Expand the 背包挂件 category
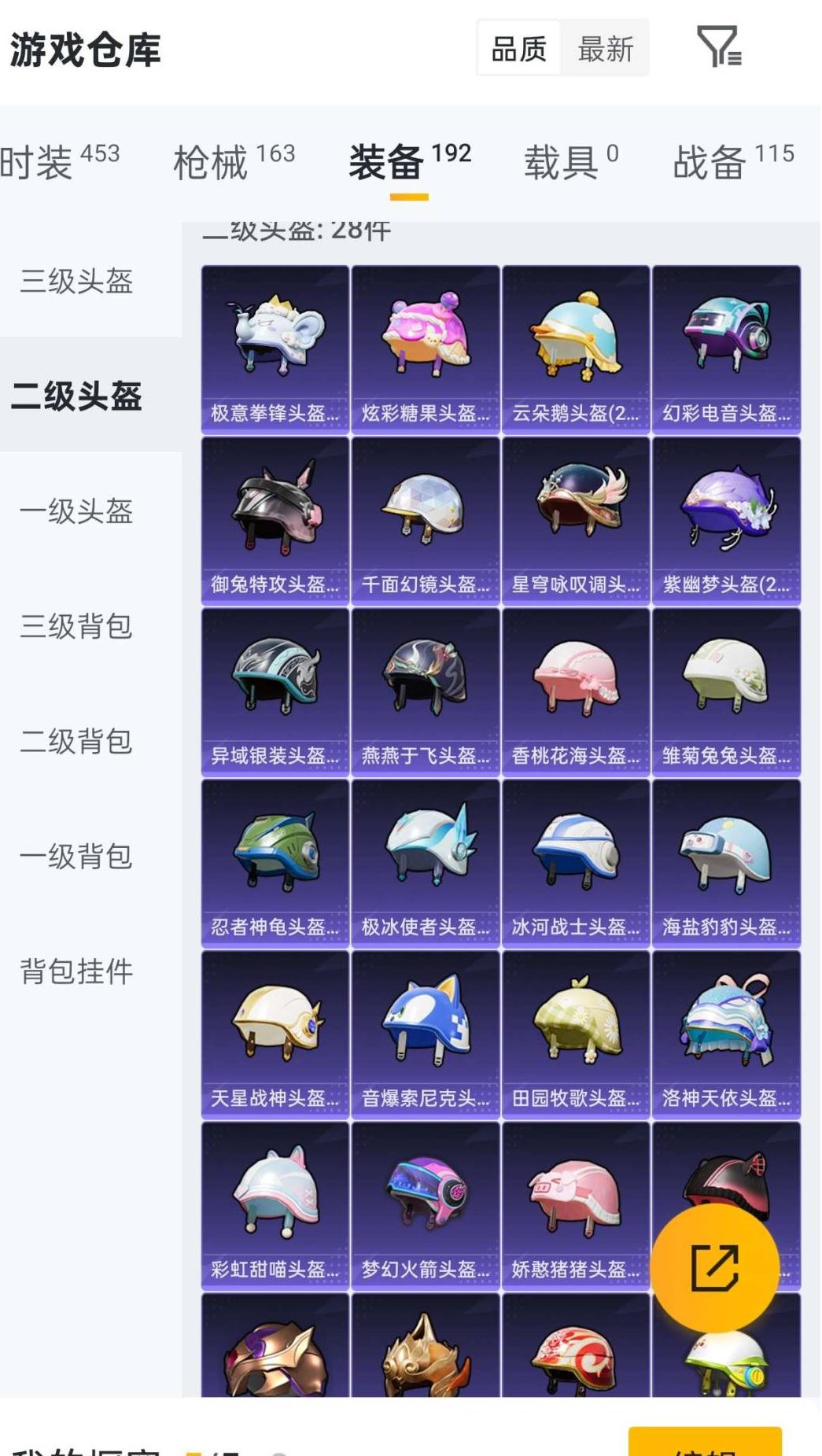The height and width of the screenshot is (1456, 822). tap(76, 971)
